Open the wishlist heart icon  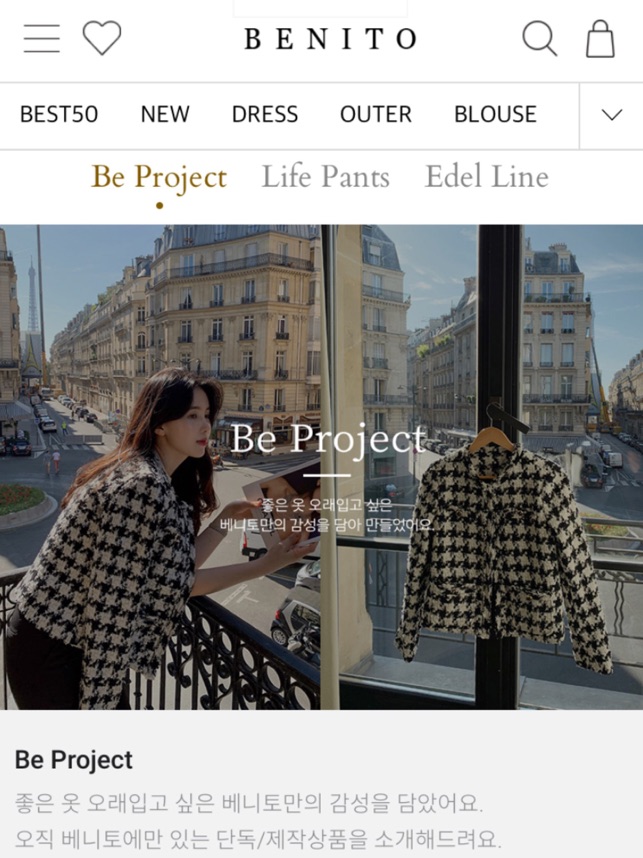pyautogui.click(x=101, y=39)
